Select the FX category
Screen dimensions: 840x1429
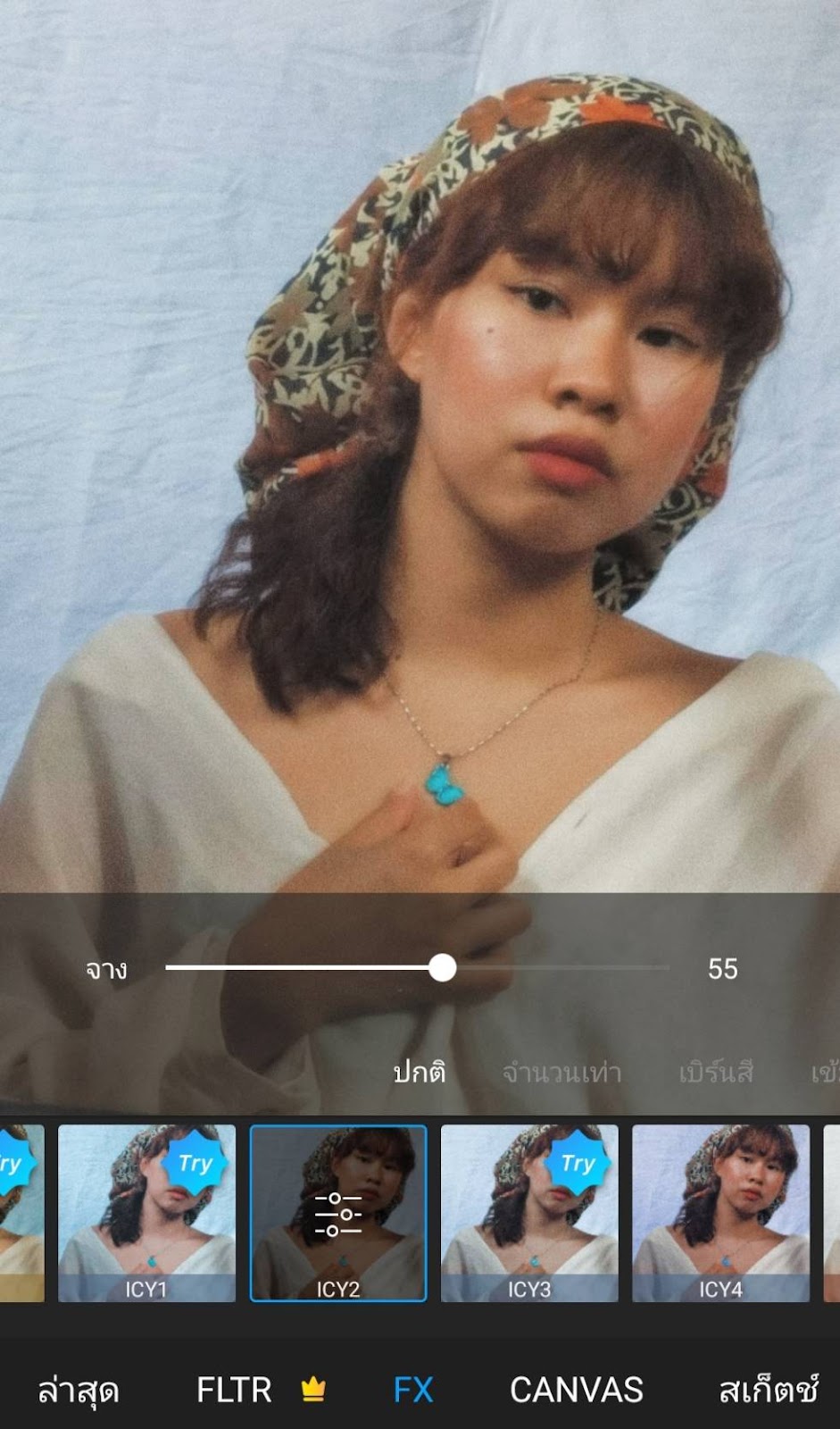pyautogui.click(x=413, y=1390)
